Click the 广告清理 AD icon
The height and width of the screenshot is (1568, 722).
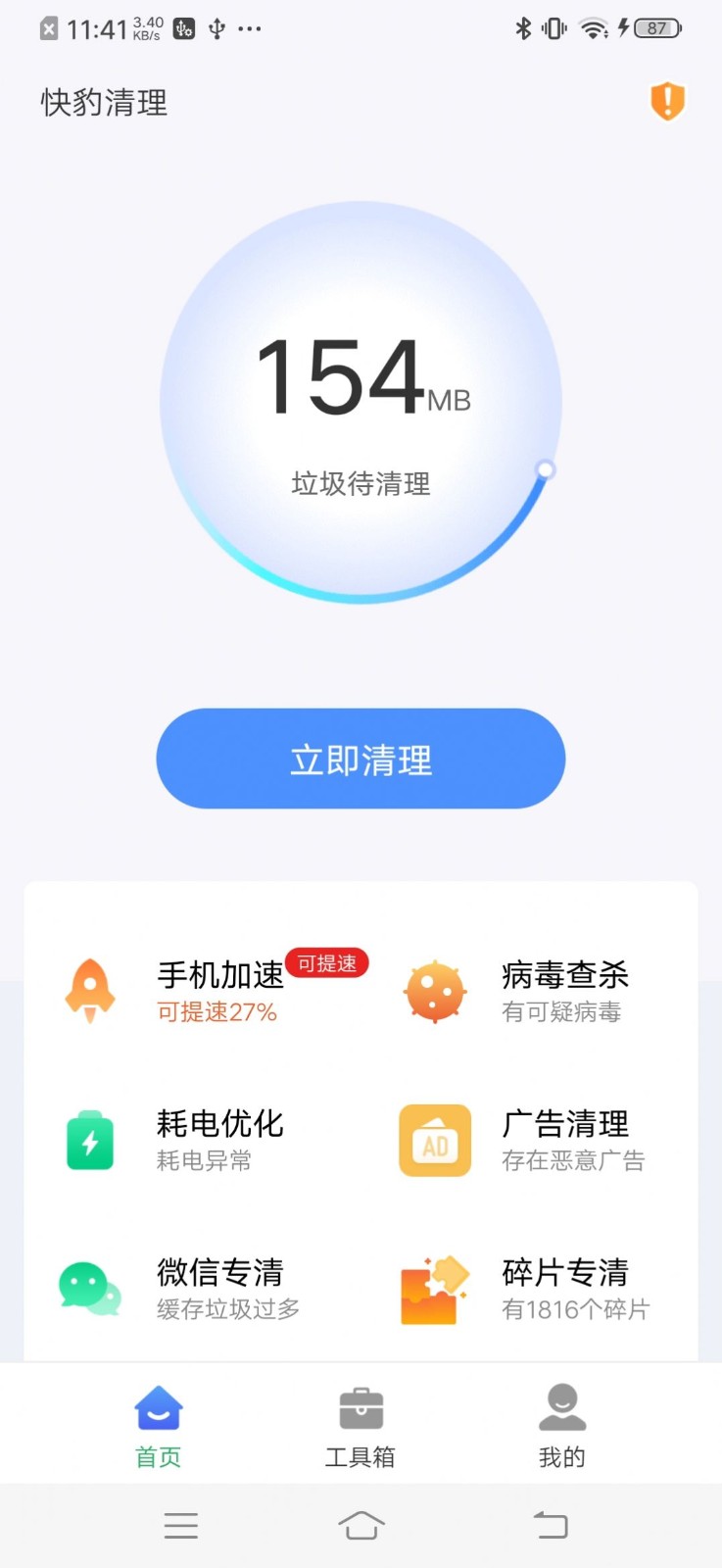pyautogui.click(x=433, y=1140)
